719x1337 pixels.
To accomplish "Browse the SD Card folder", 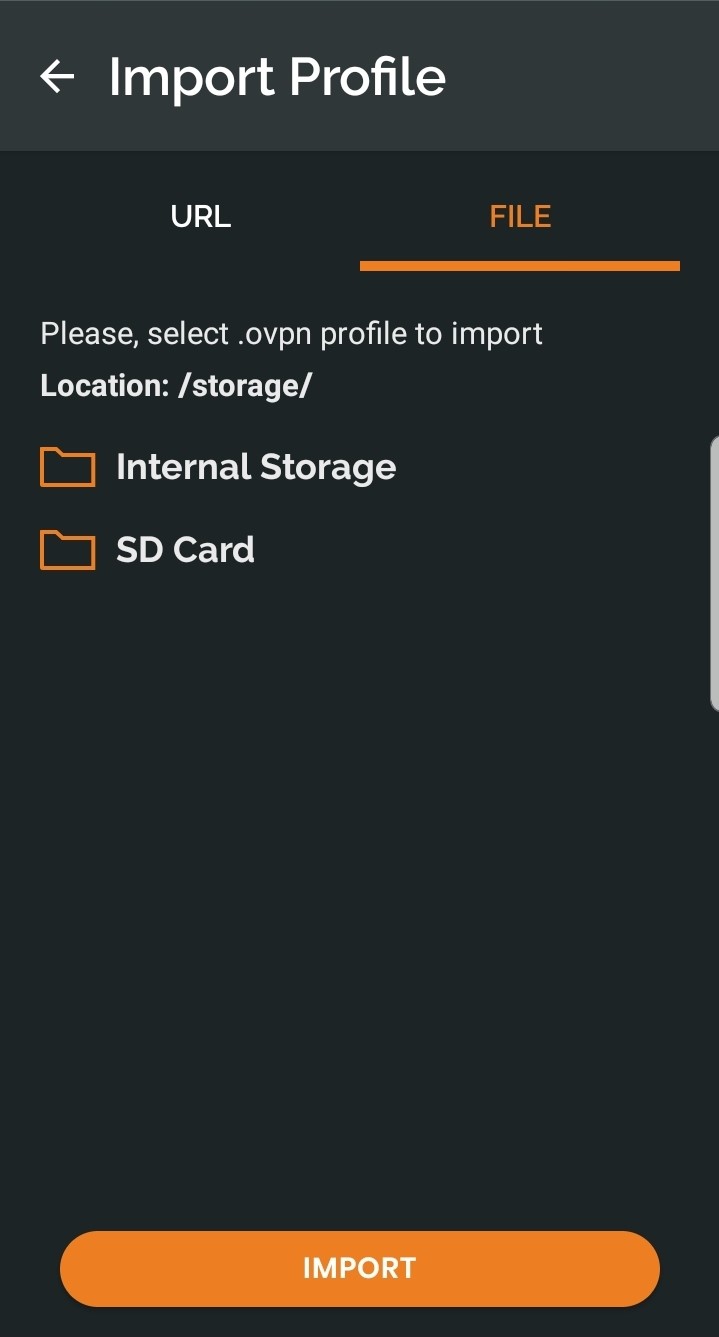I will [185, 550].
